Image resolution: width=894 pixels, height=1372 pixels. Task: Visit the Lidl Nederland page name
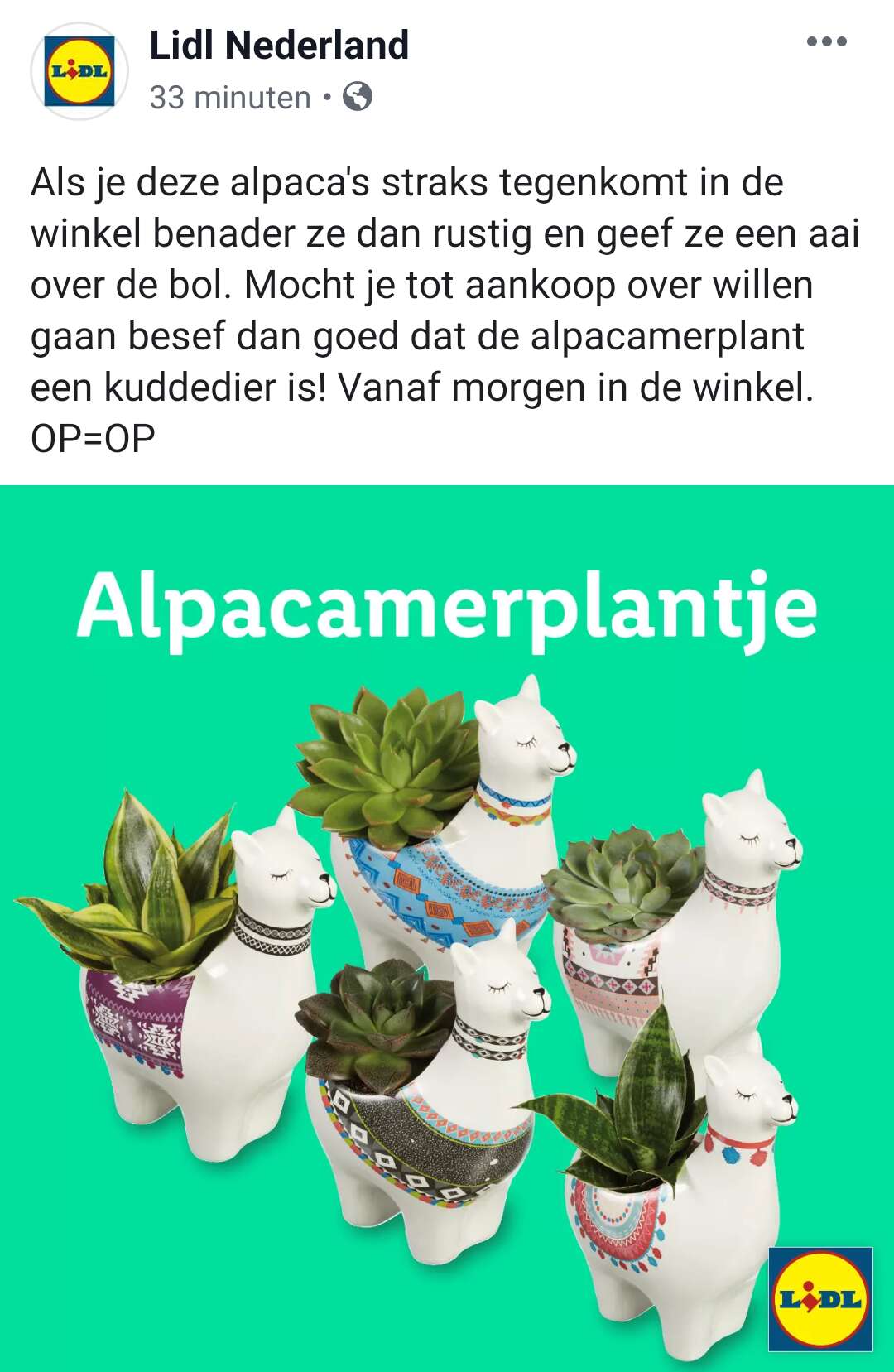tap(279, 46)
